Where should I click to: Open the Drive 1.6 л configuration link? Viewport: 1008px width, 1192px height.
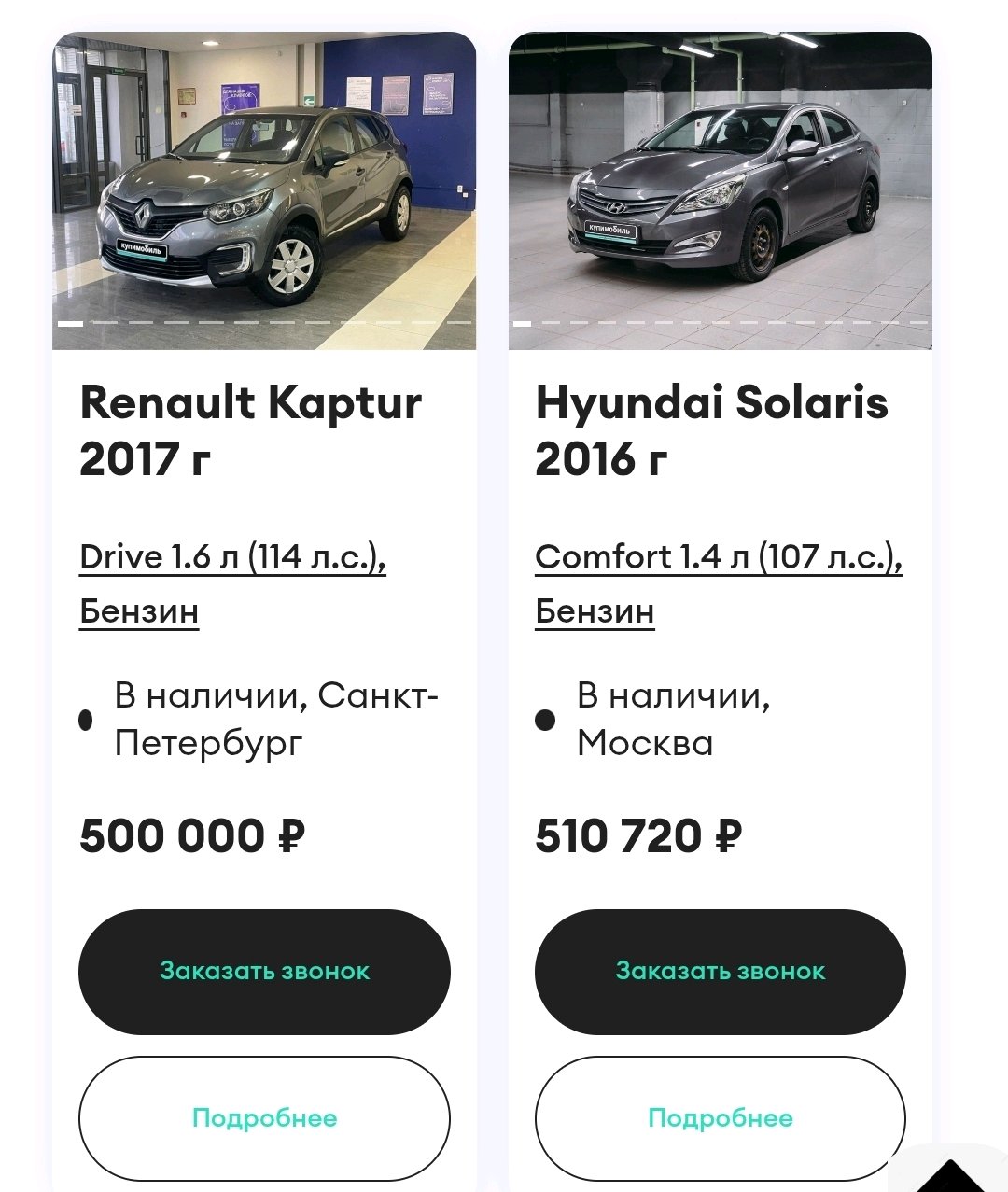pos(232,583)
